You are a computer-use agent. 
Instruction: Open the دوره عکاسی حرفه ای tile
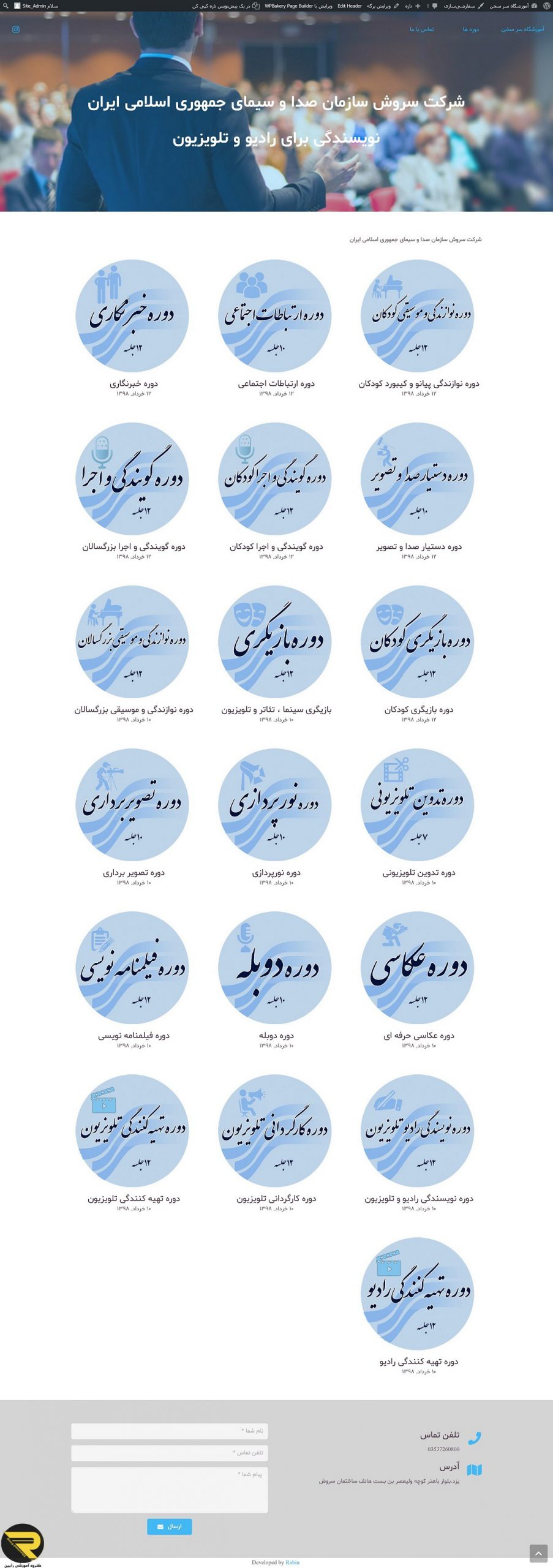click(418, 968)
